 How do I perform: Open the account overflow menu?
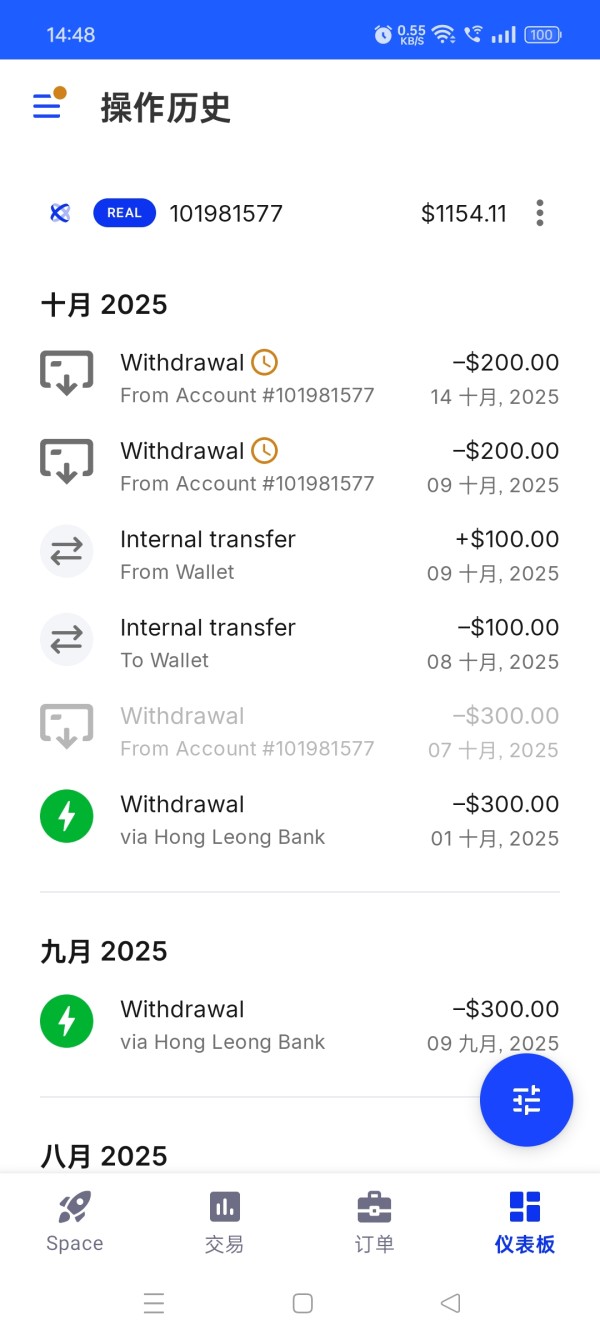[x=540, y=213]
